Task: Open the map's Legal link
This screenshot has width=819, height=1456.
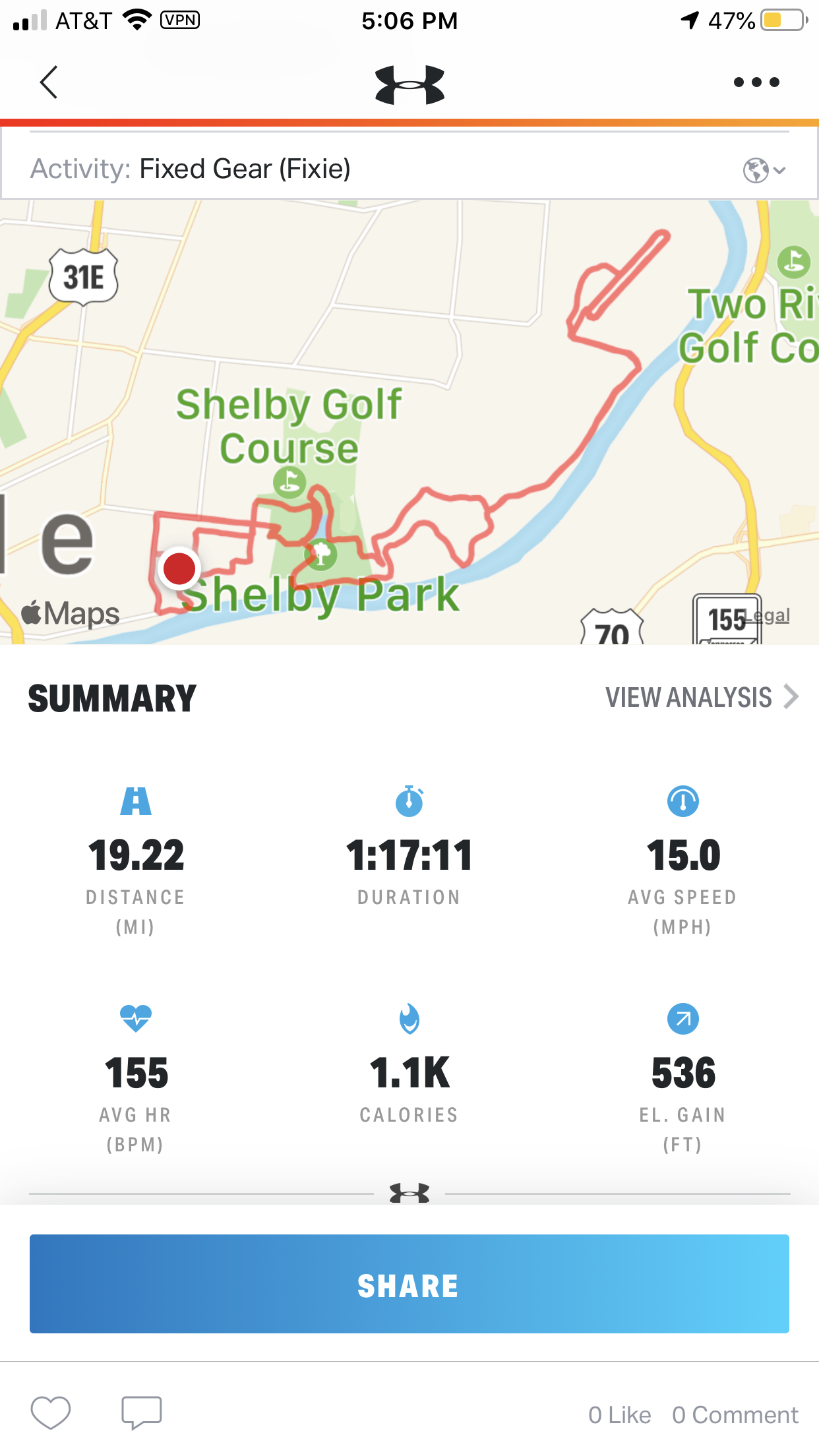Action: click(x=770, y=616)
